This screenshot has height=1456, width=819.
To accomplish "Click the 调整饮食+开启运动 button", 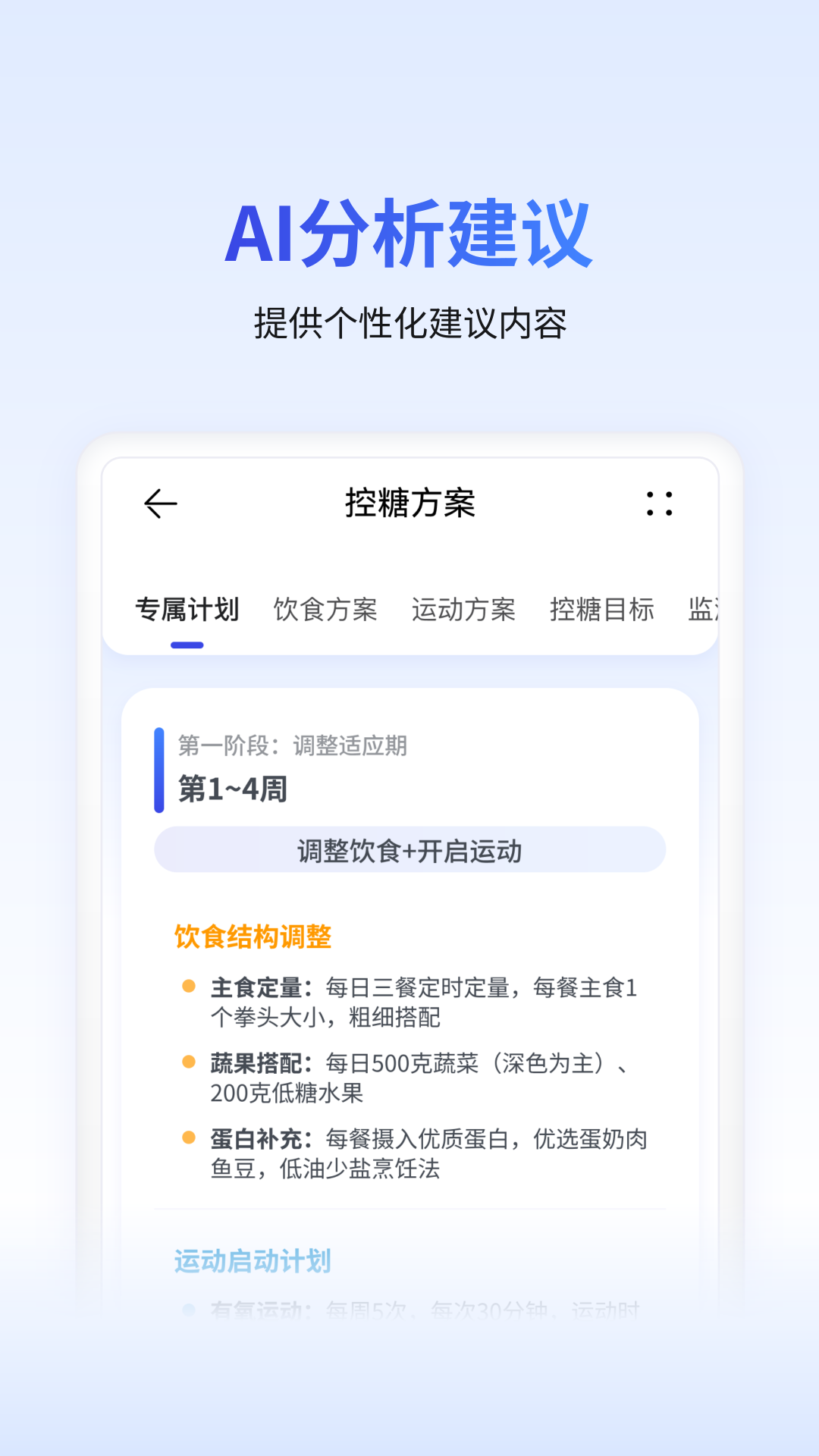I will [409, 852].
